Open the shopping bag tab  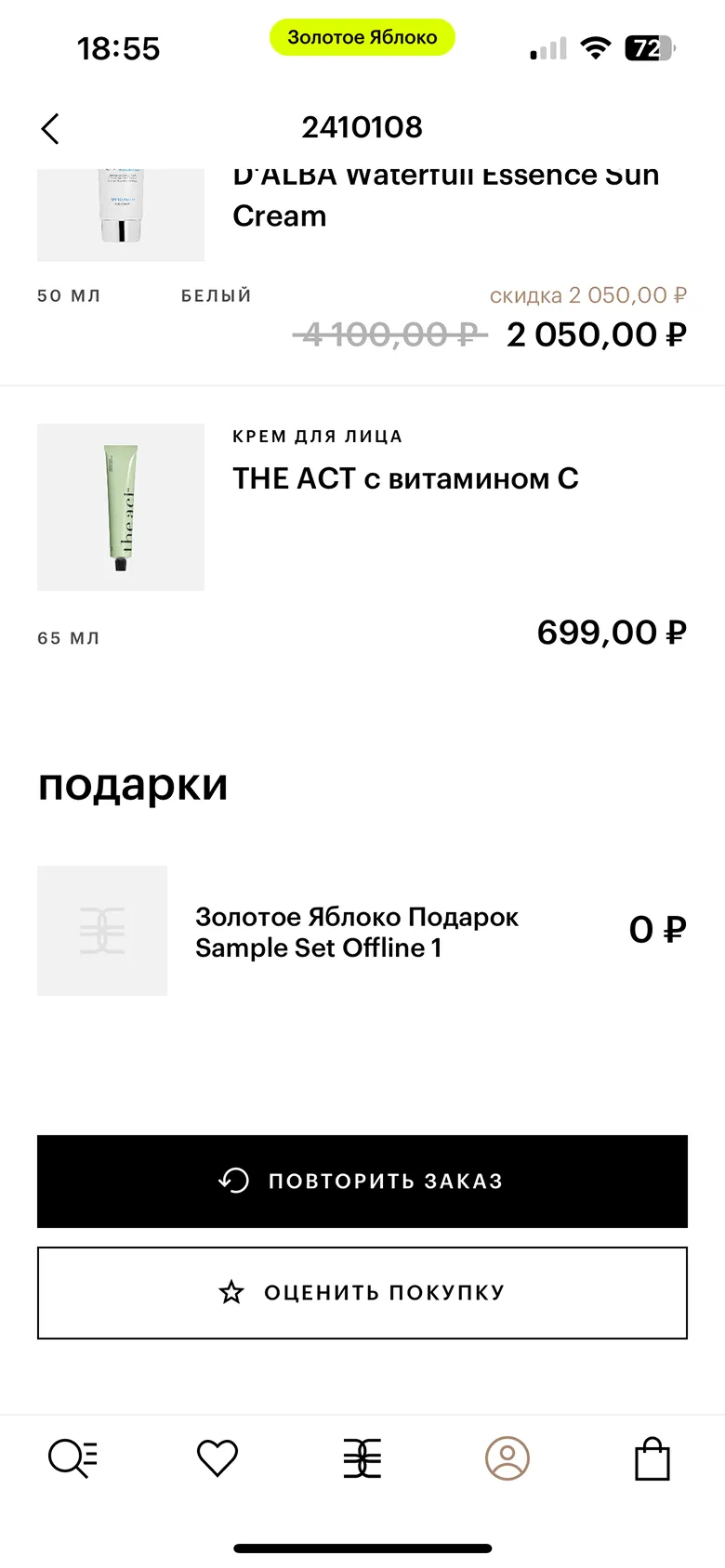(x=652, y=1457)
